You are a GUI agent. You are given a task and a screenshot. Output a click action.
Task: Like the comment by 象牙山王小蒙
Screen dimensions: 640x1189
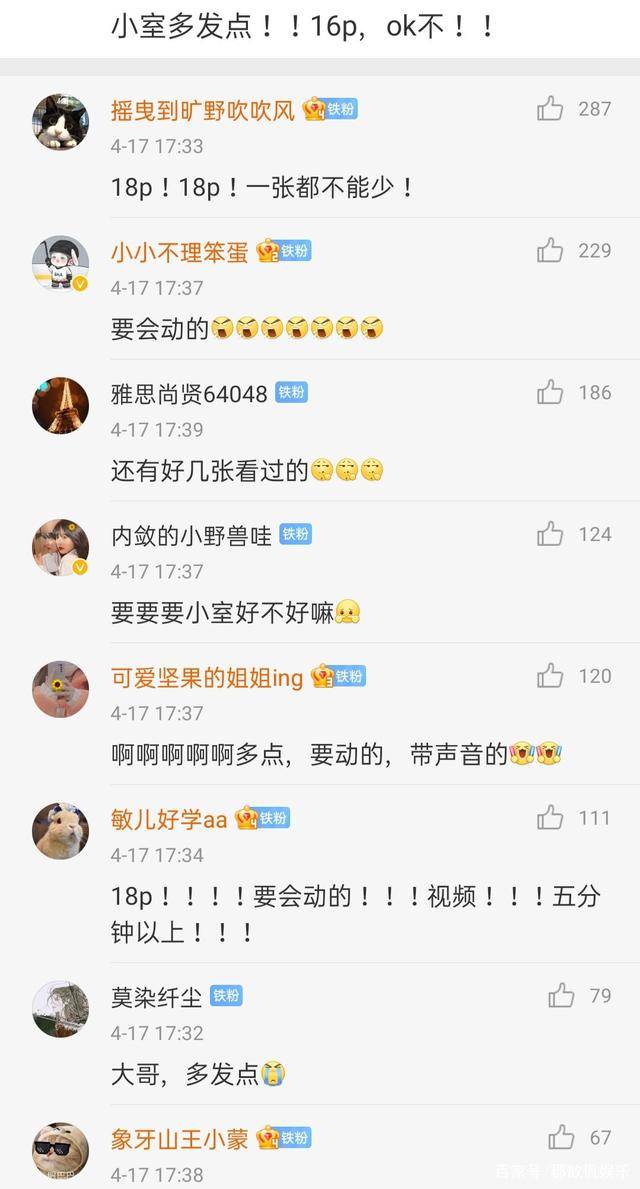point(561,1137)
